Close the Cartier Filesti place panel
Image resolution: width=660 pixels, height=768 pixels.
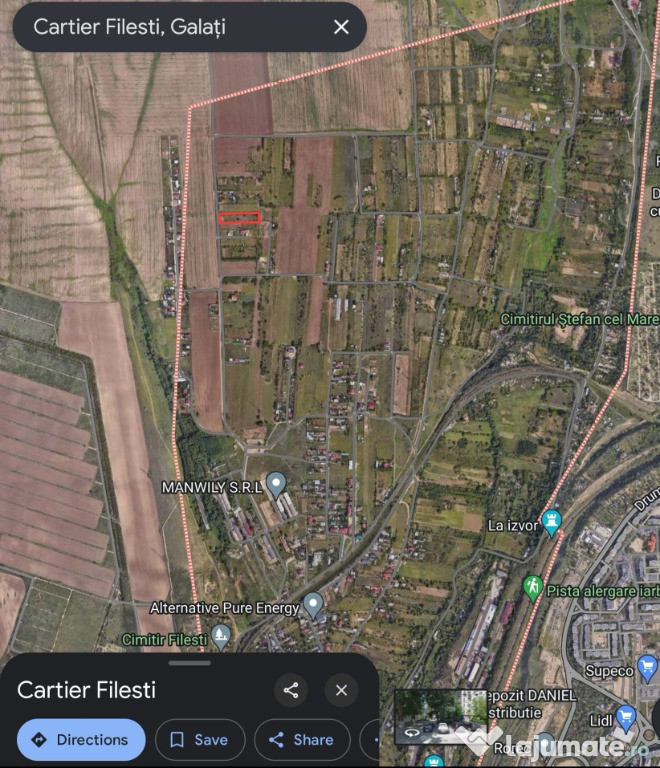click(x=341, y=690)
